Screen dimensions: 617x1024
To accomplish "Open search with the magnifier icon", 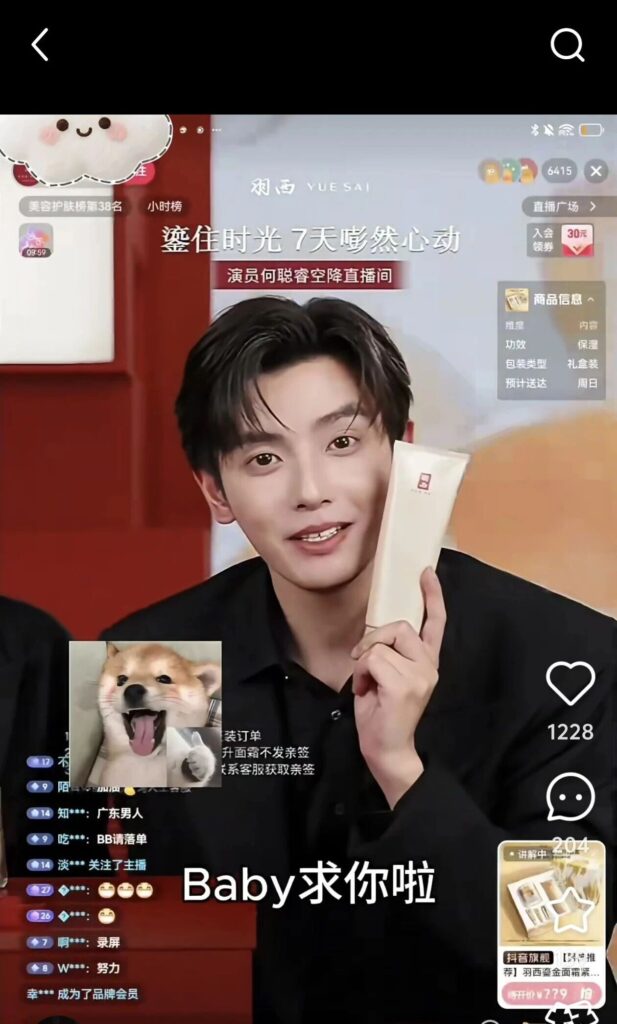I will [567, 45].
